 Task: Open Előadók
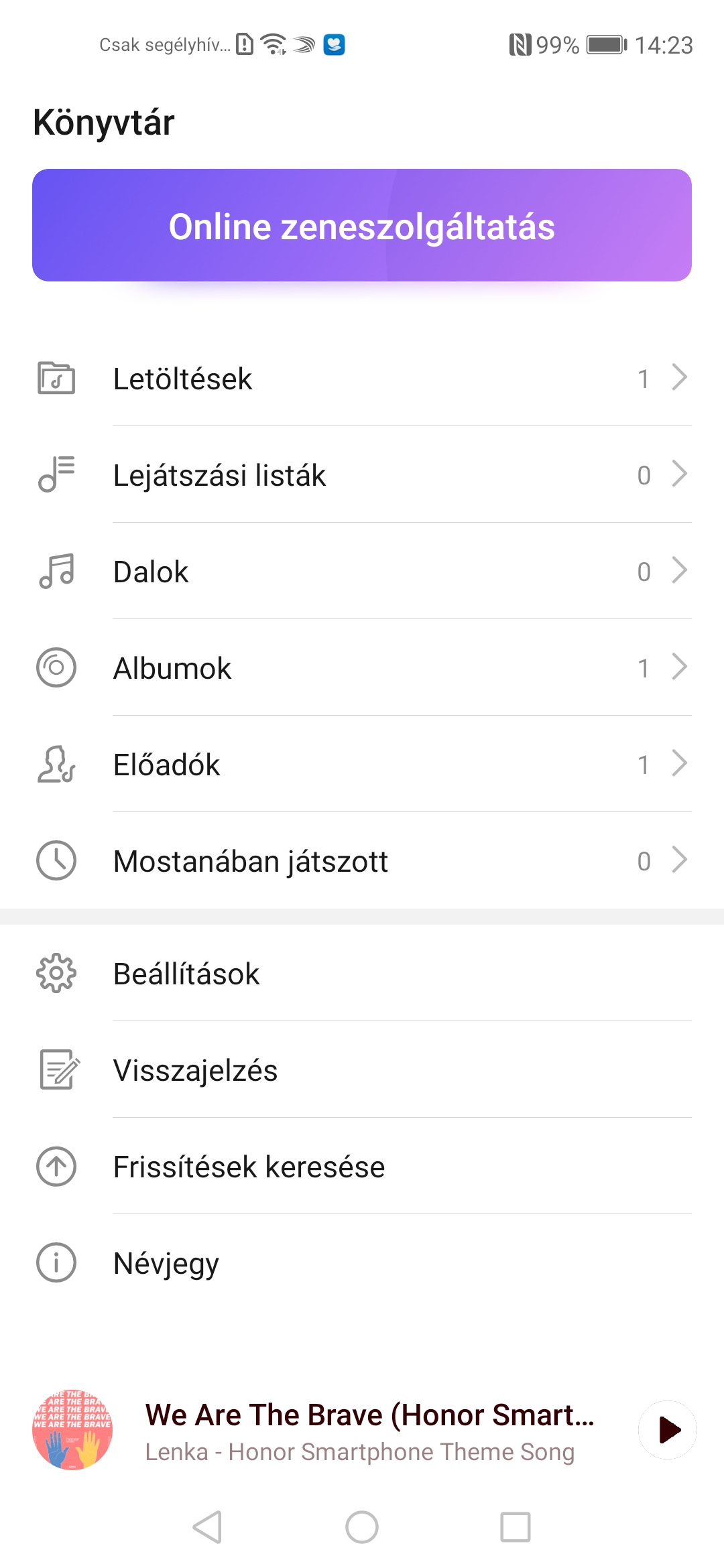pos(362,765)
